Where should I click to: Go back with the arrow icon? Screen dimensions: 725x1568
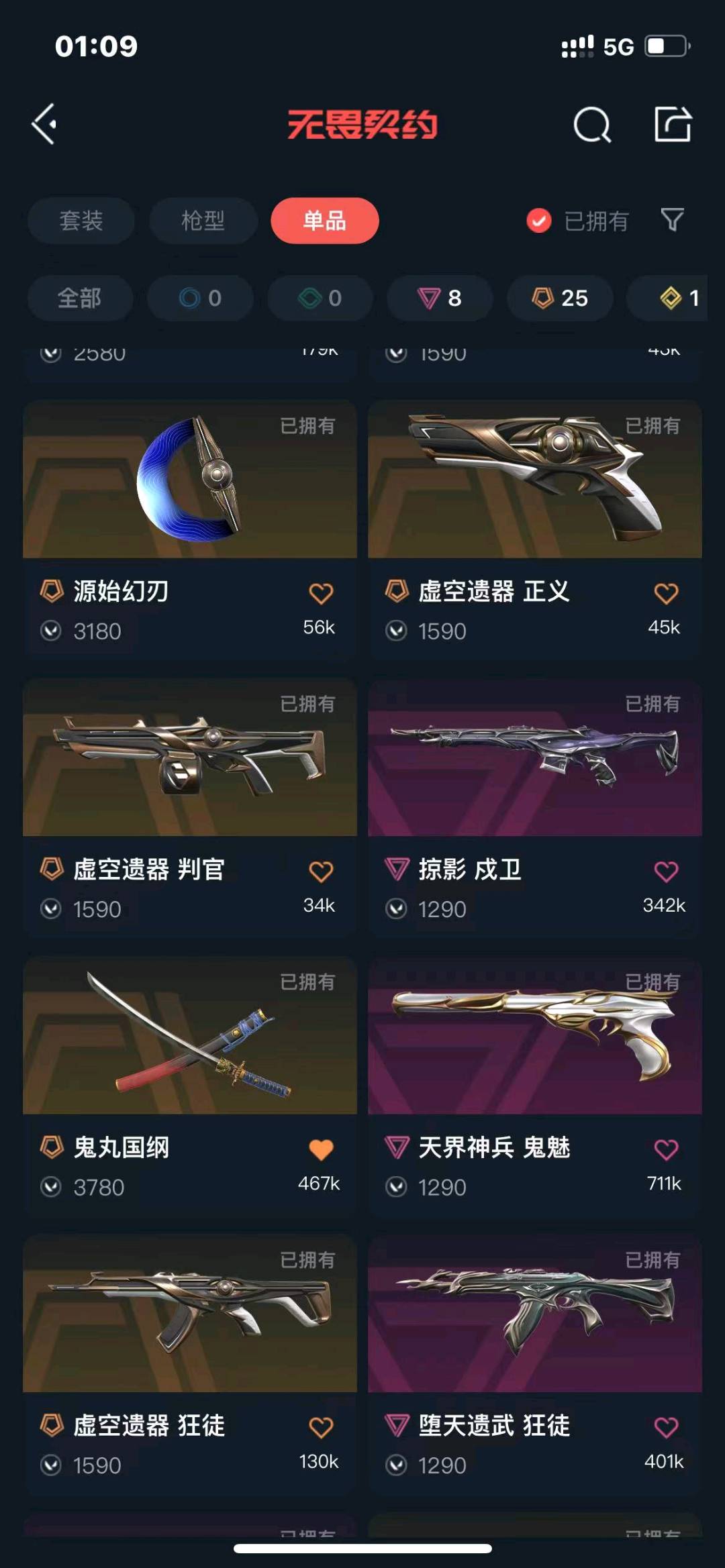pos(45,124)
